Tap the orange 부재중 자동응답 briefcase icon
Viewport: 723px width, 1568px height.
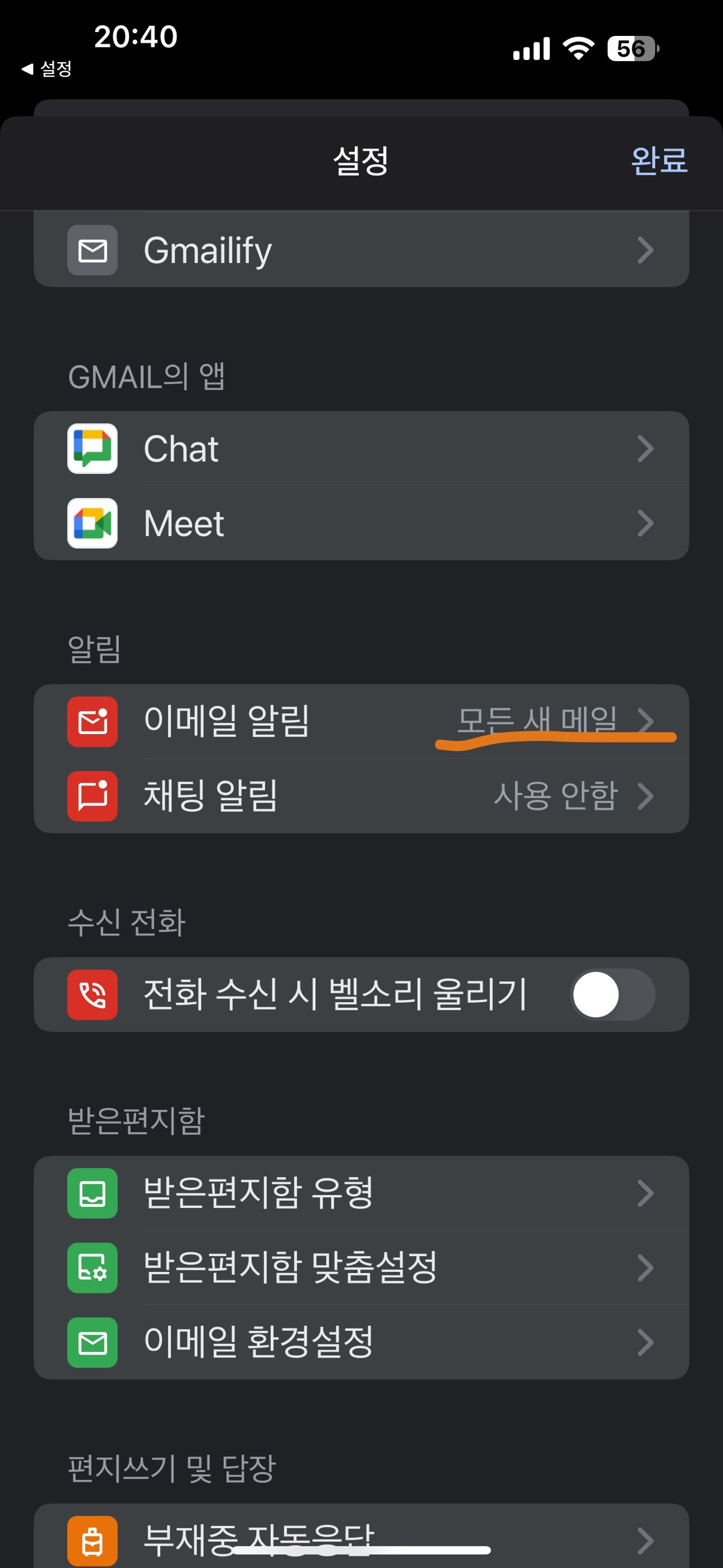coord(92,1540)
